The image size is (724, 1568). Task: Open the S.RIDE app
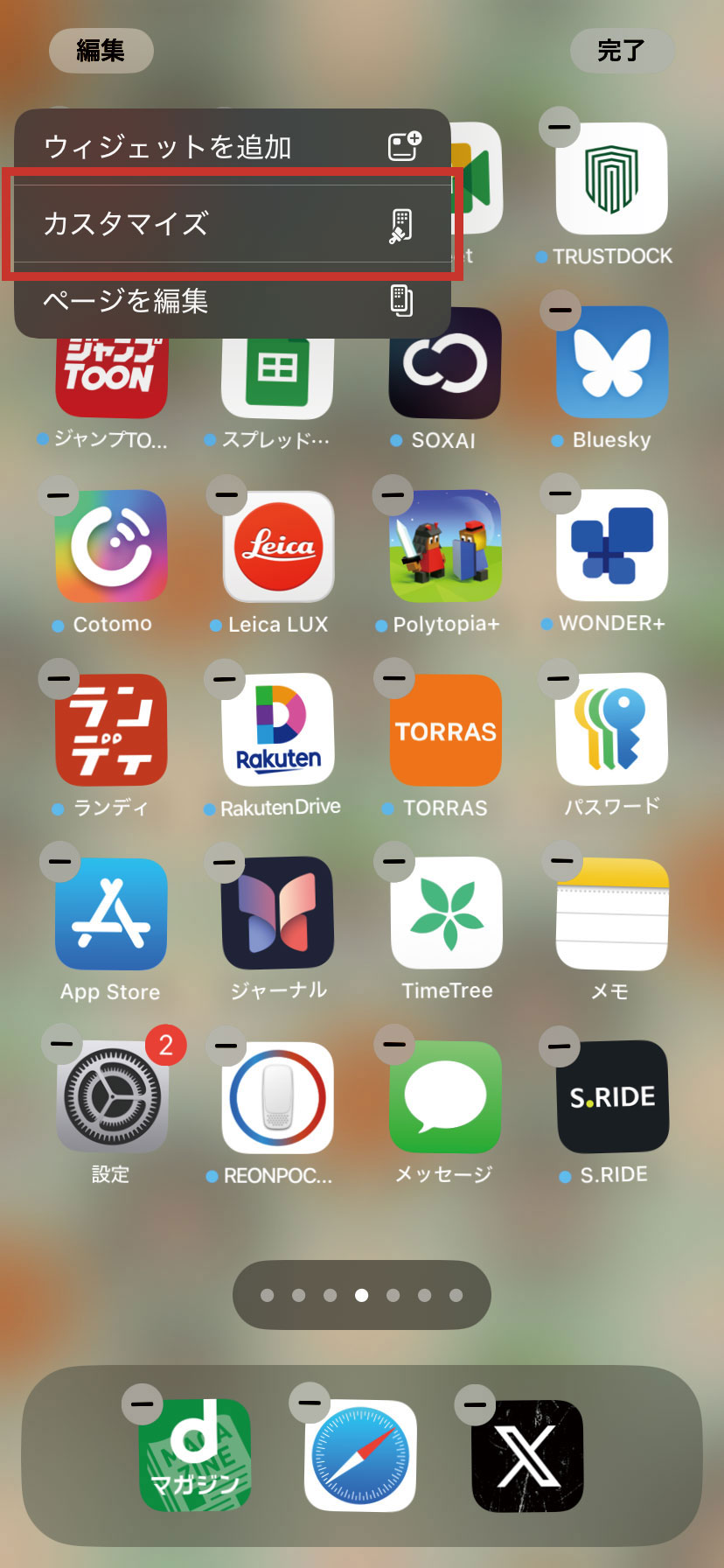click(612, 1097)
